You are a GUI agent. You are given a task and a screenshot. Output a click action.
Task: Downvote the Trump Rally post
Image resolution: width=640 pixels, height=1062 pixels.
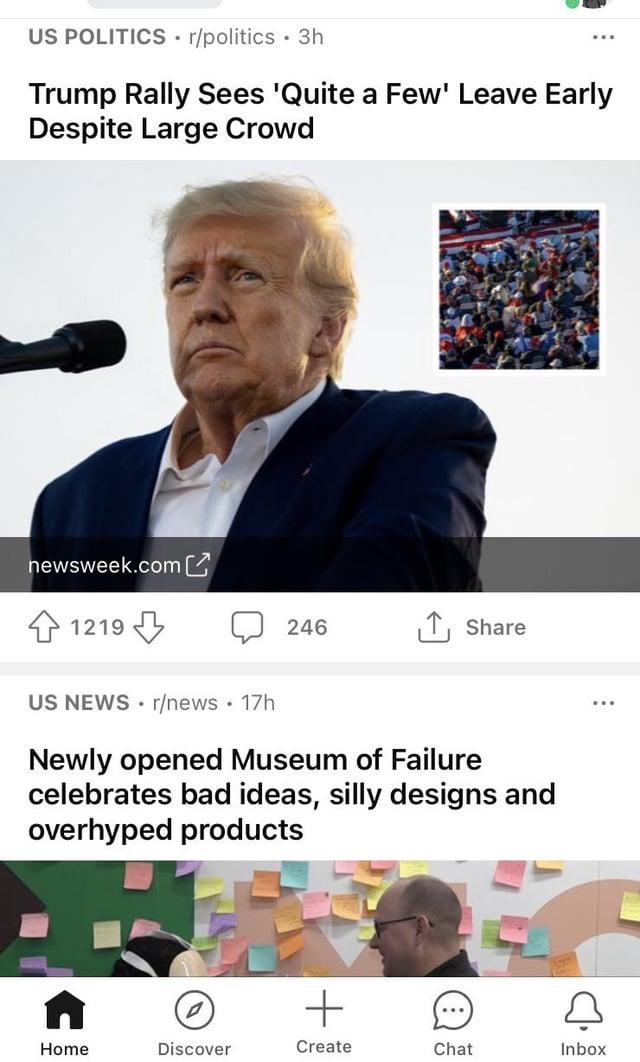coord(147,627)
